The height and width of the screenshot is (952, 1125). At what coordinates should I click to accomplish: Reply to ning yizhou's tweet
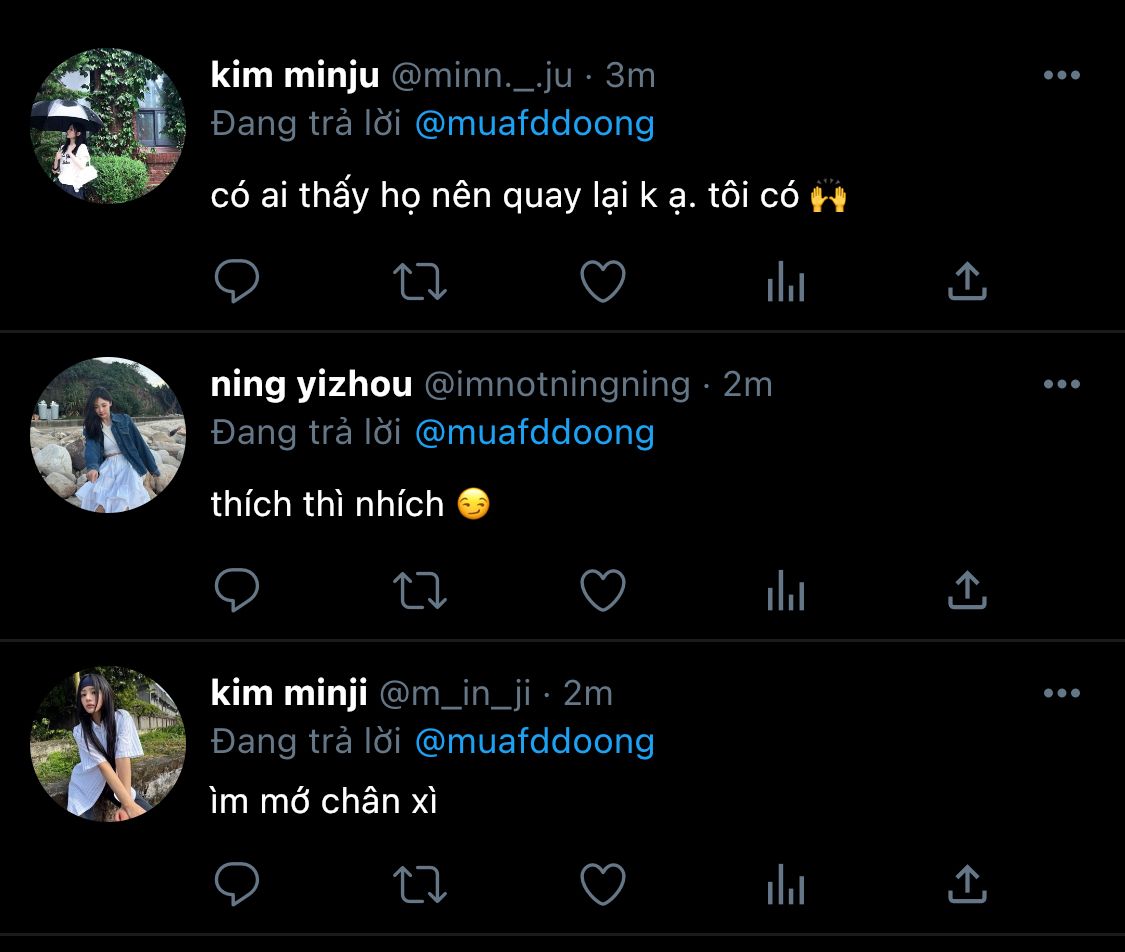point(237,591)
